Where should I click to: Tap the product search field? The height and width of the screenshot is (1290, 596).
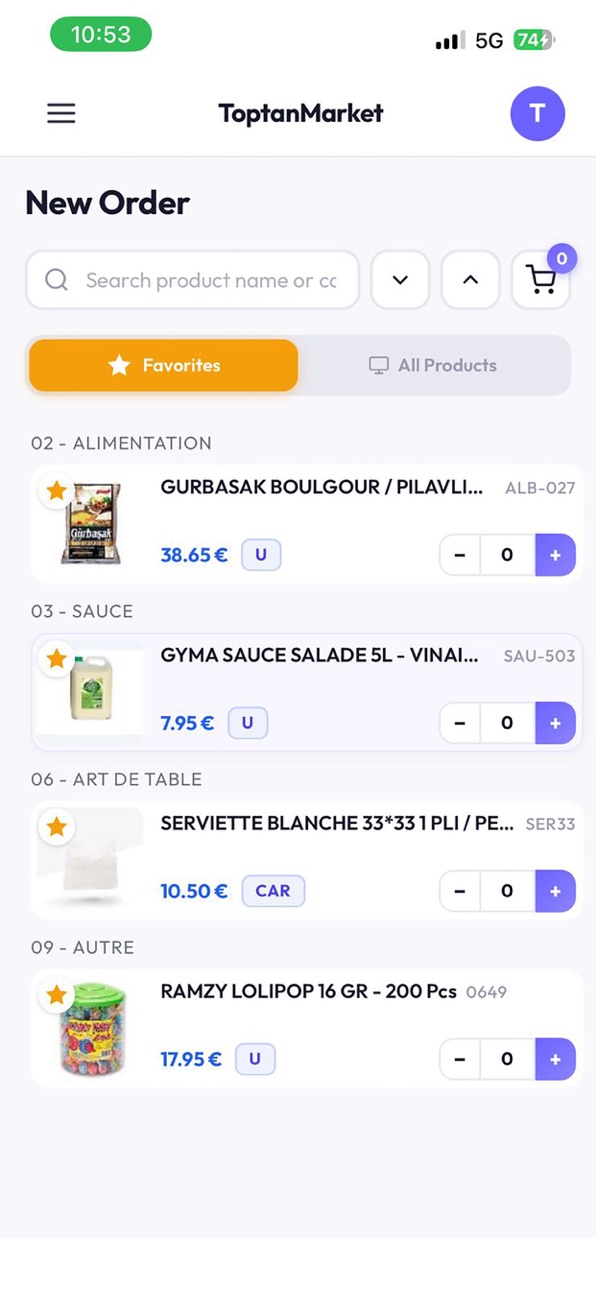192,280
